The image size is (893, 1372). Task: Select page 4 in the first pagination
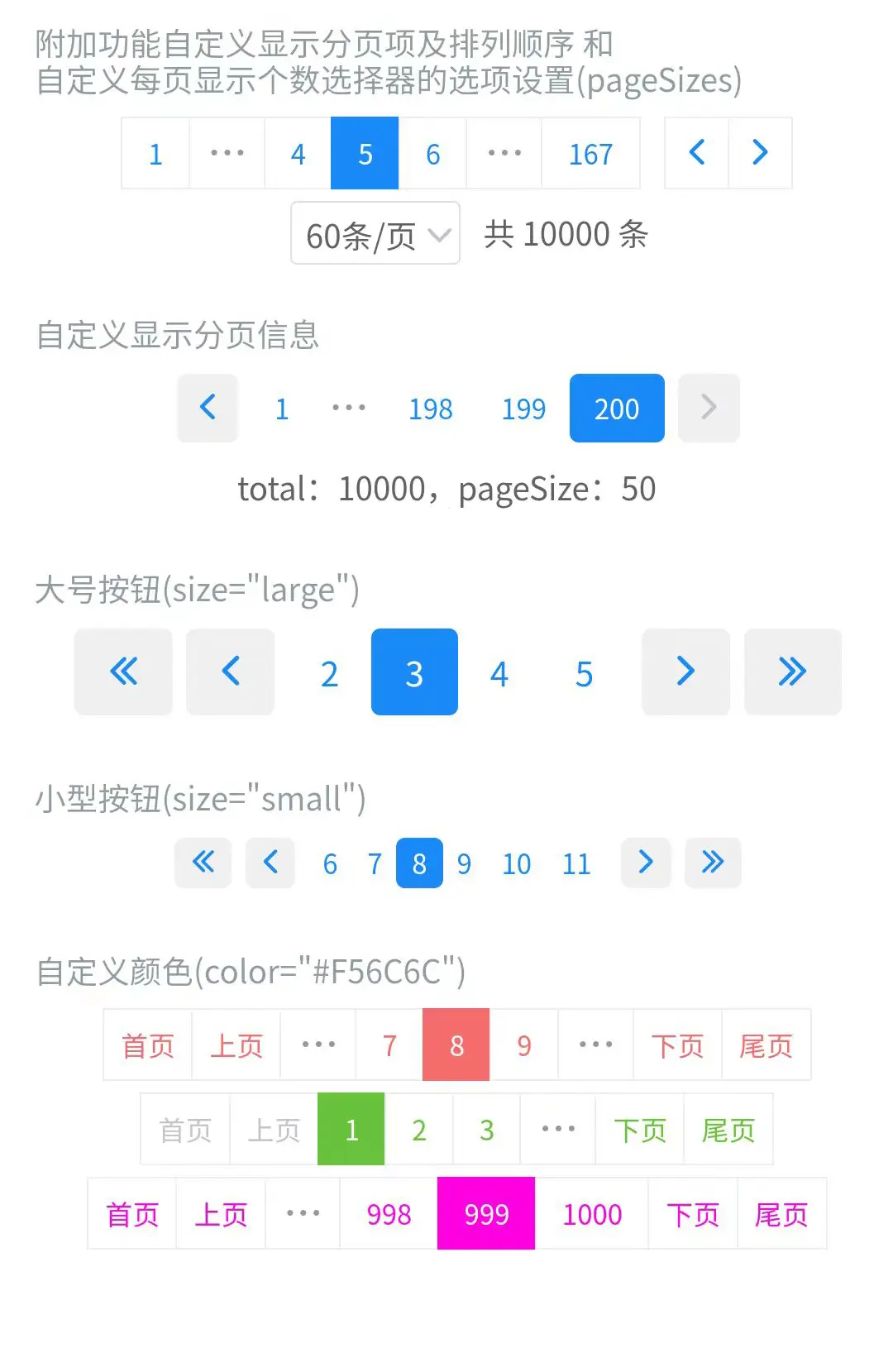298,154
